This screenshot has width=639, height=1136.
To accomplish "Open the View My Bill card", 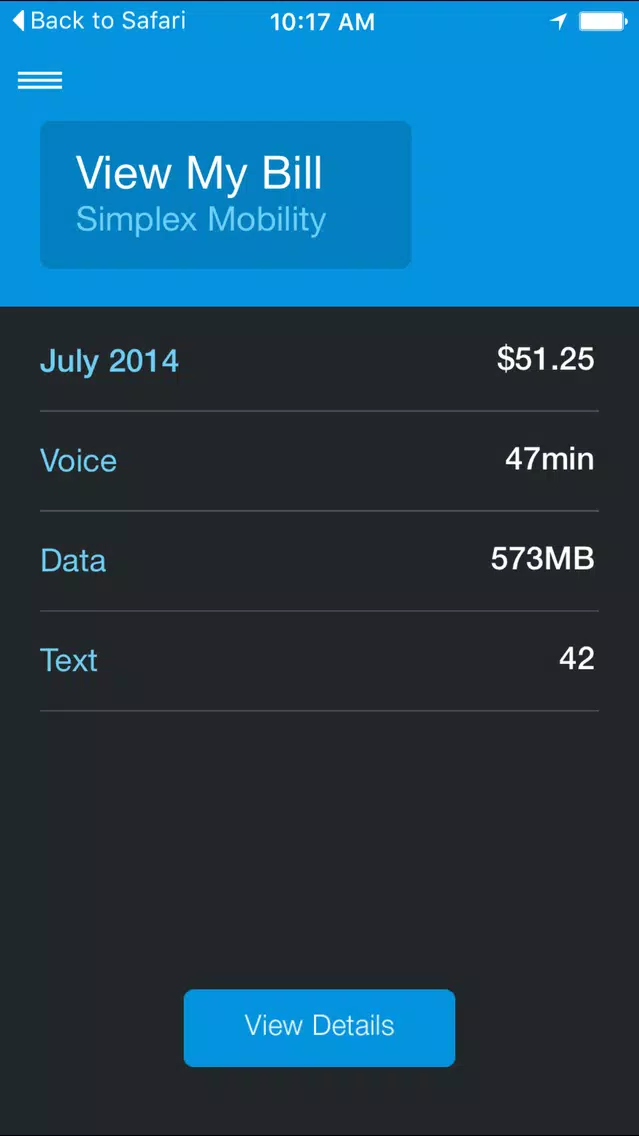I will coord(225,195).
